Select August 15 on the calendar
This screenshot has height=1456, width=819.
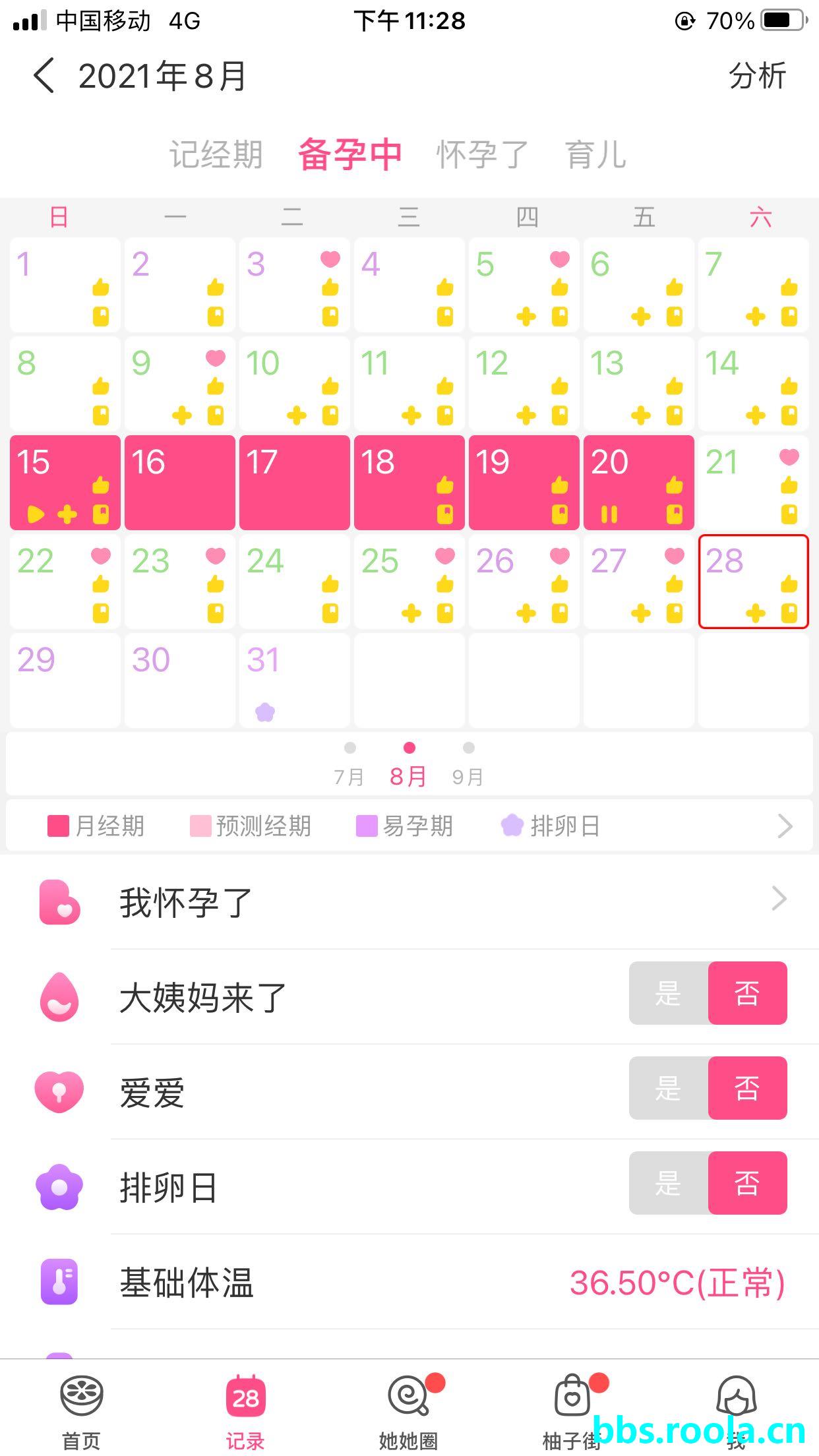(x=65, y=482)
